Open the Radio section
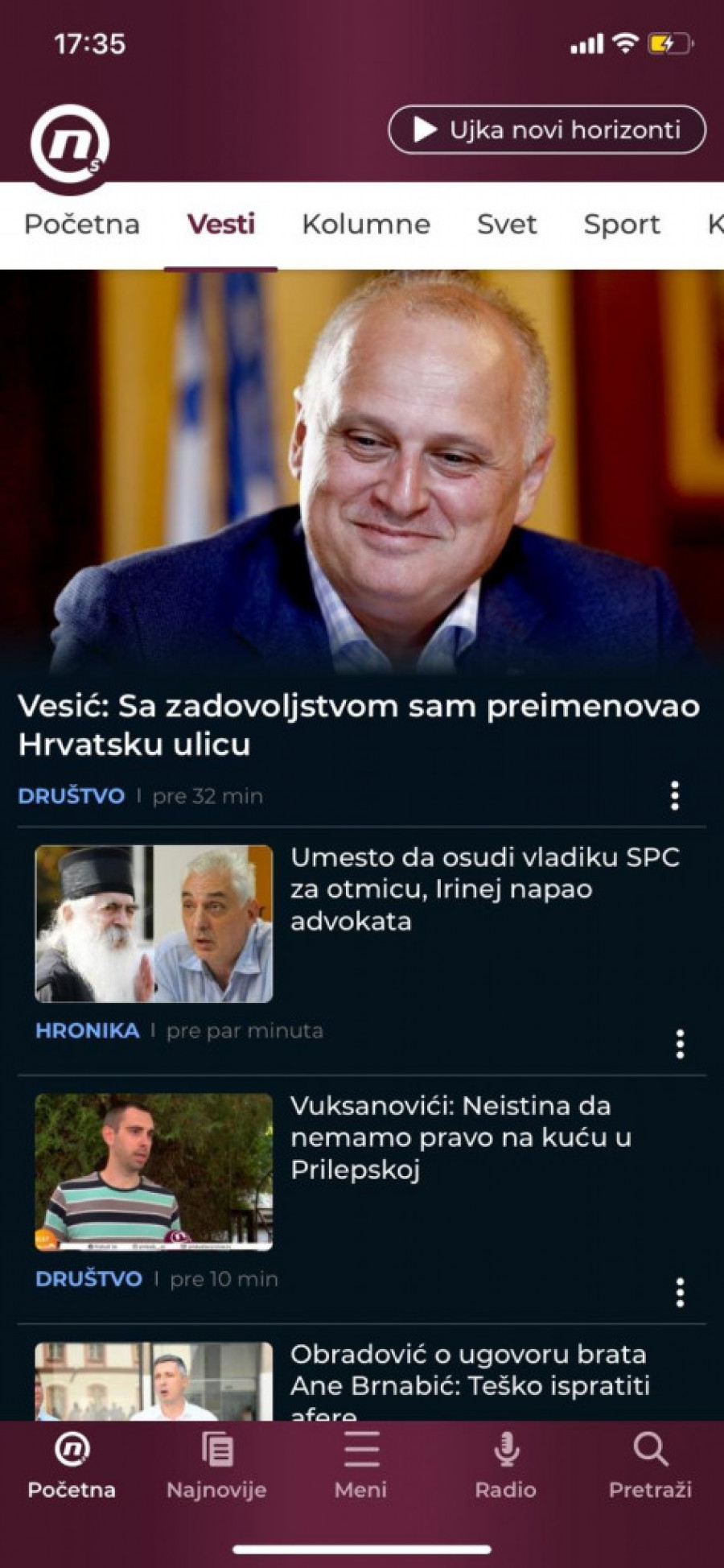Viewport: 724px width, 1568px height. coord(505,1466)
